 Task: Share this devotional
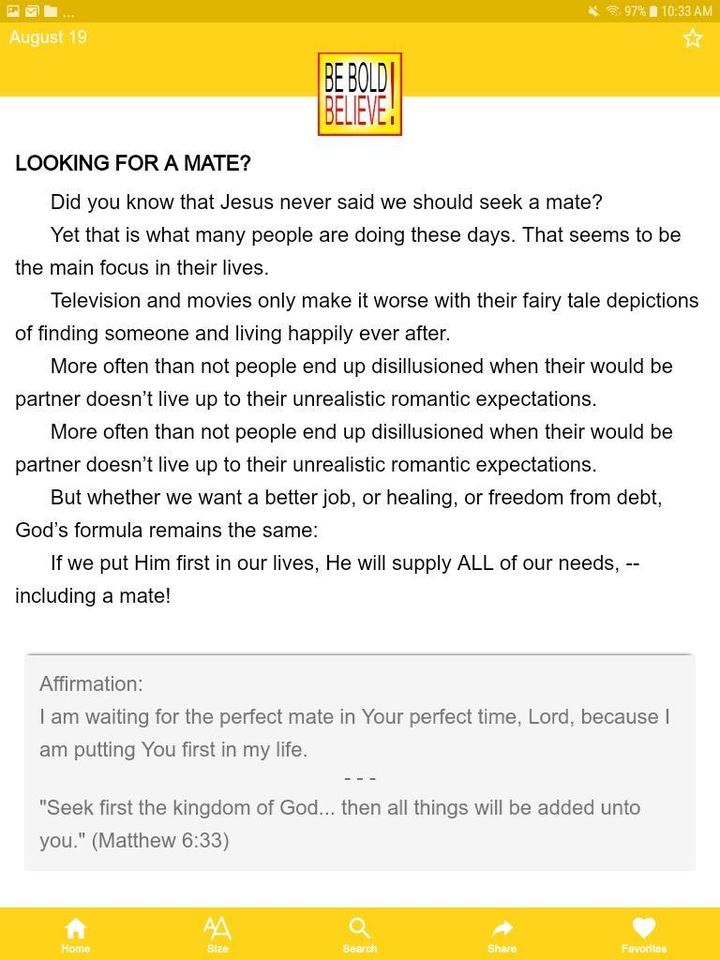coord(502,934)
